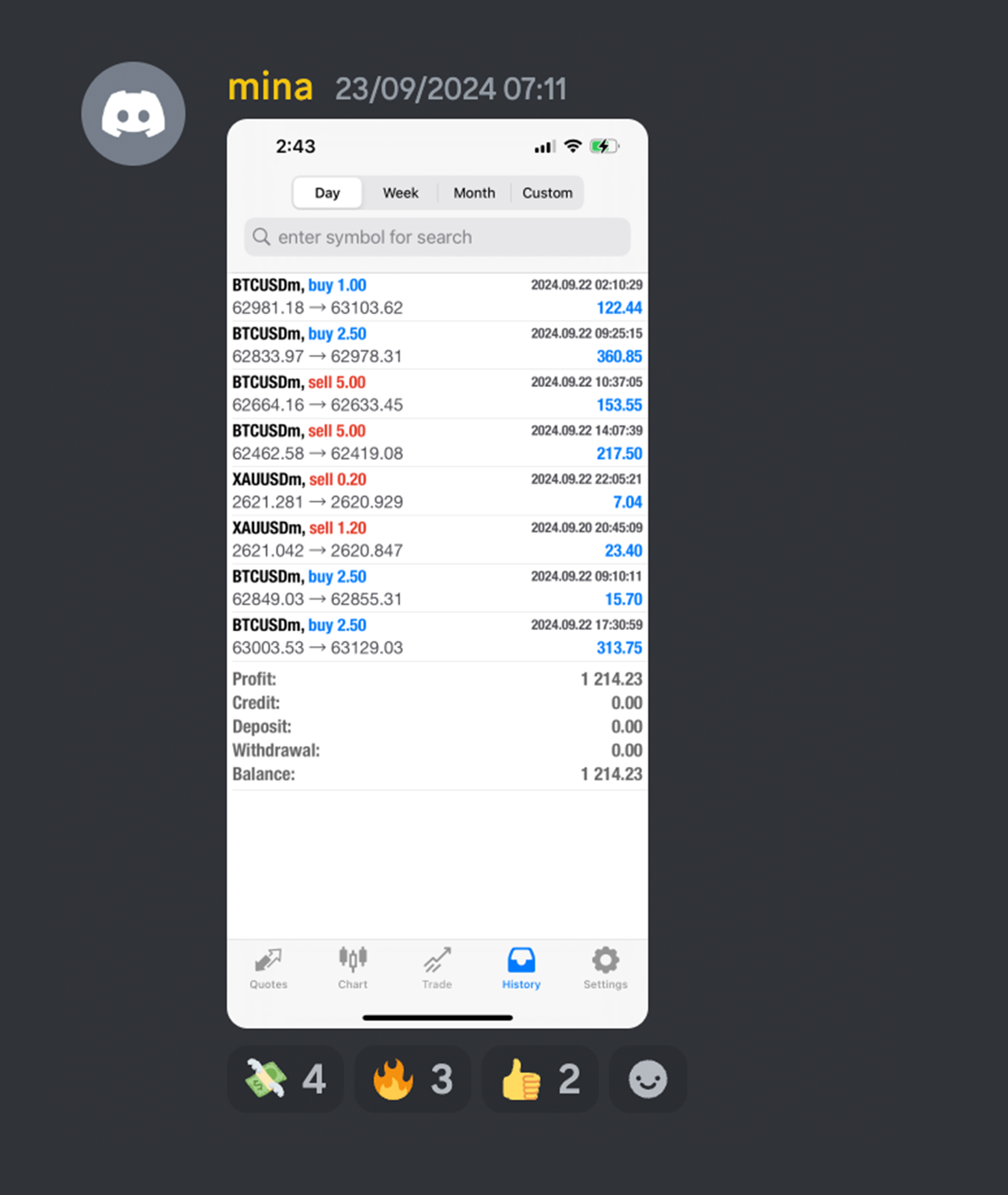1008x1195 pixels.
Task: Click the battery status indicator
Action: coord(604,146)
